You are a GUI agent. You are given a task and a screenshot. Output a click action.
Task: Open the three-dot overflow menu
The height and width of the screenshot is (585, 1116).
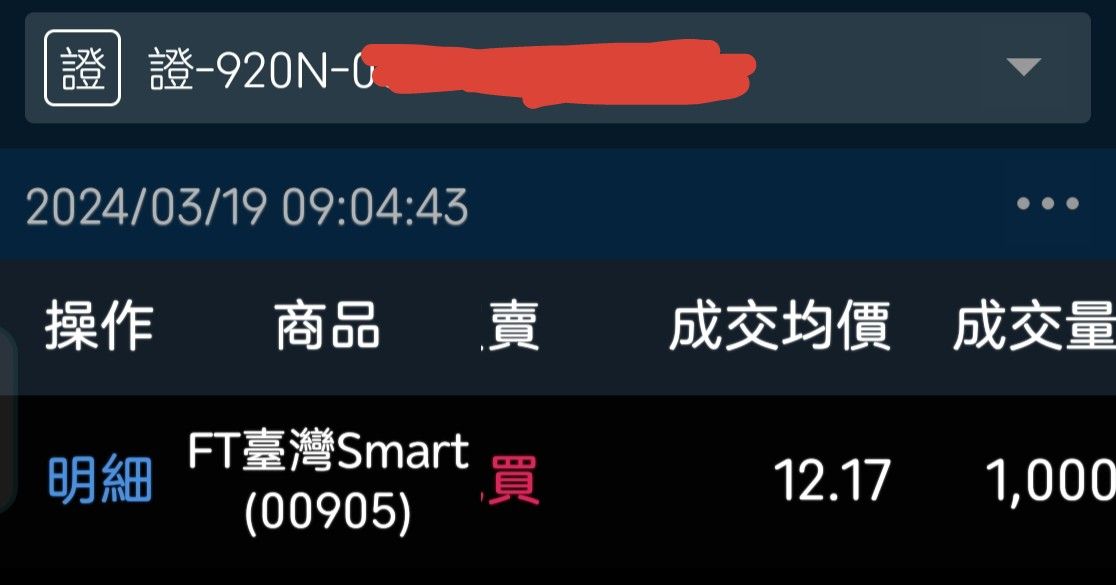(x=1047, y=204)
